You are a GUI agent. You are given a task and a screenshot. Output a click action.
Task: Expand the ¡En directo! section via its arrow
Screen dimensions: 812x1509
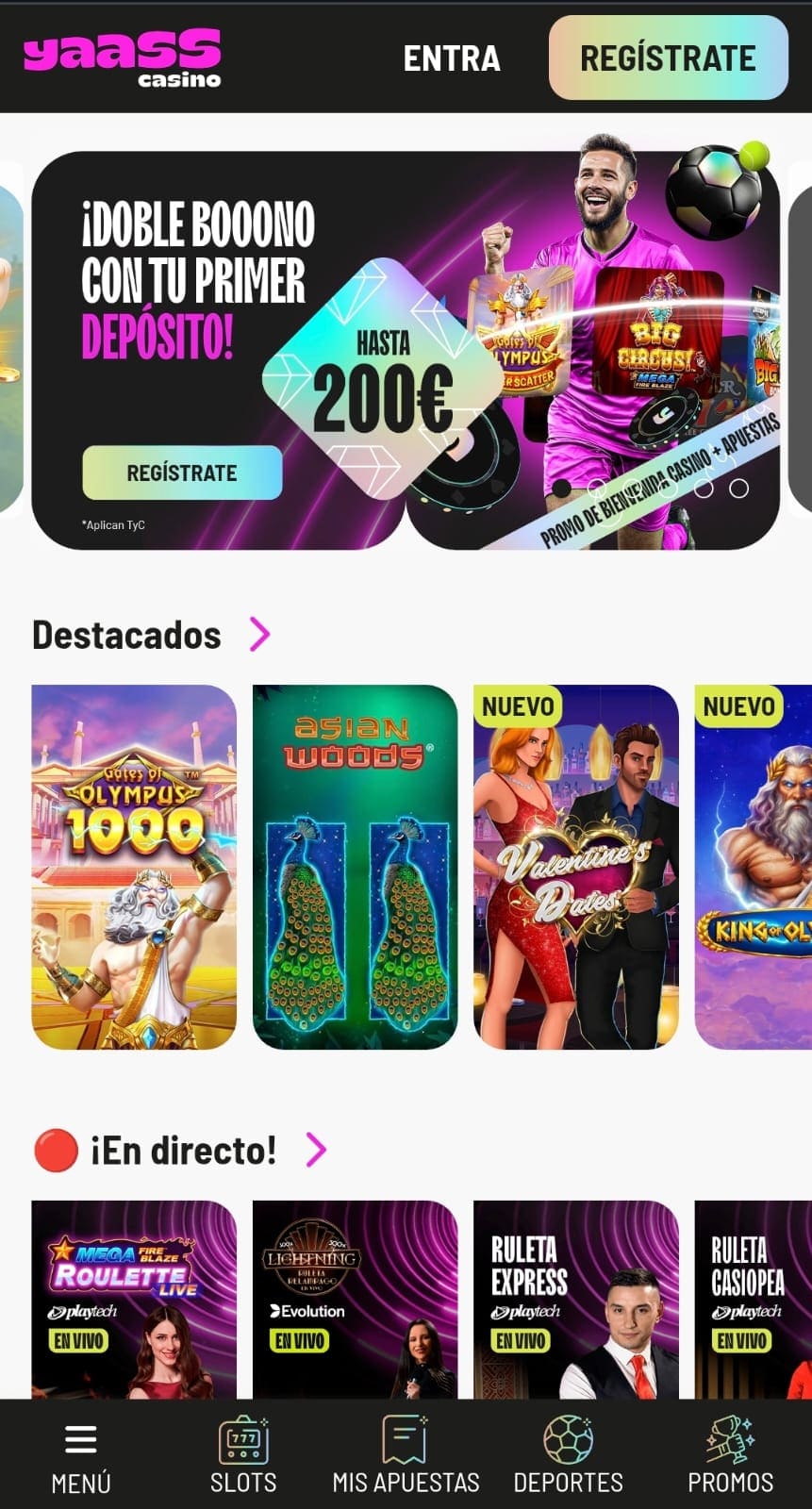point(316,1150)
